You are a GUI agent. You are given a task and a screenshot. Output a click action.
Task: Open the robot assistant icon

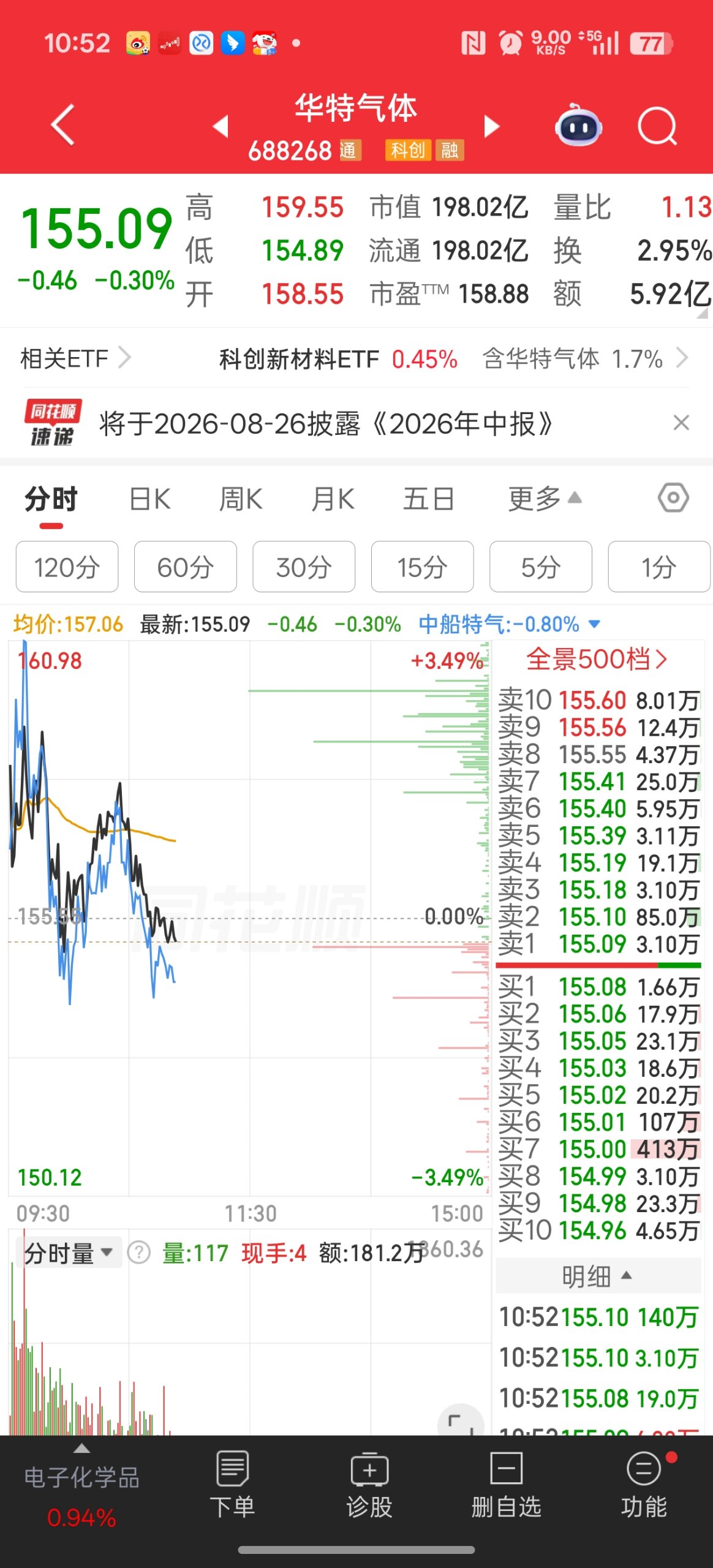[578, 126]
